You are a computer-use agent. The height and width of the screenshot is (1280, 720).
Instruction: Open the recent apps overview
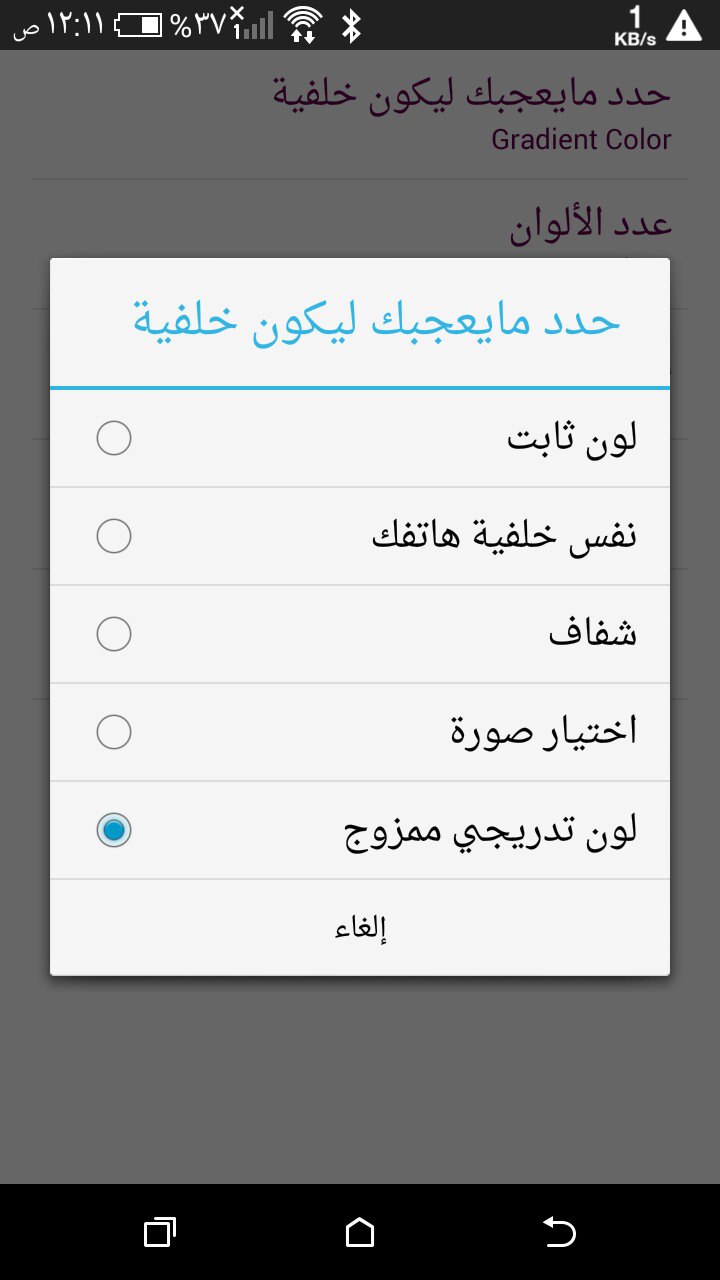(x=160, y=1232)
